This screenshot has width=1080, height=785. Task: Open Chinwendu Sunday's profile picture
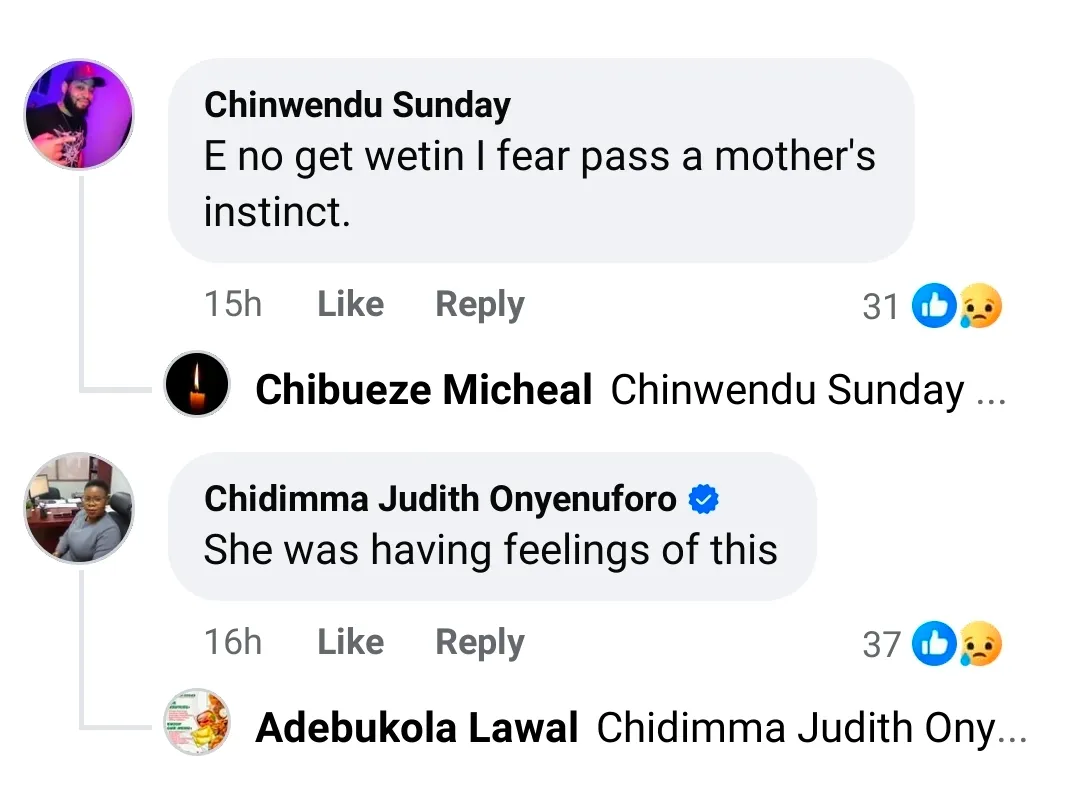click(x=79, y=114)
